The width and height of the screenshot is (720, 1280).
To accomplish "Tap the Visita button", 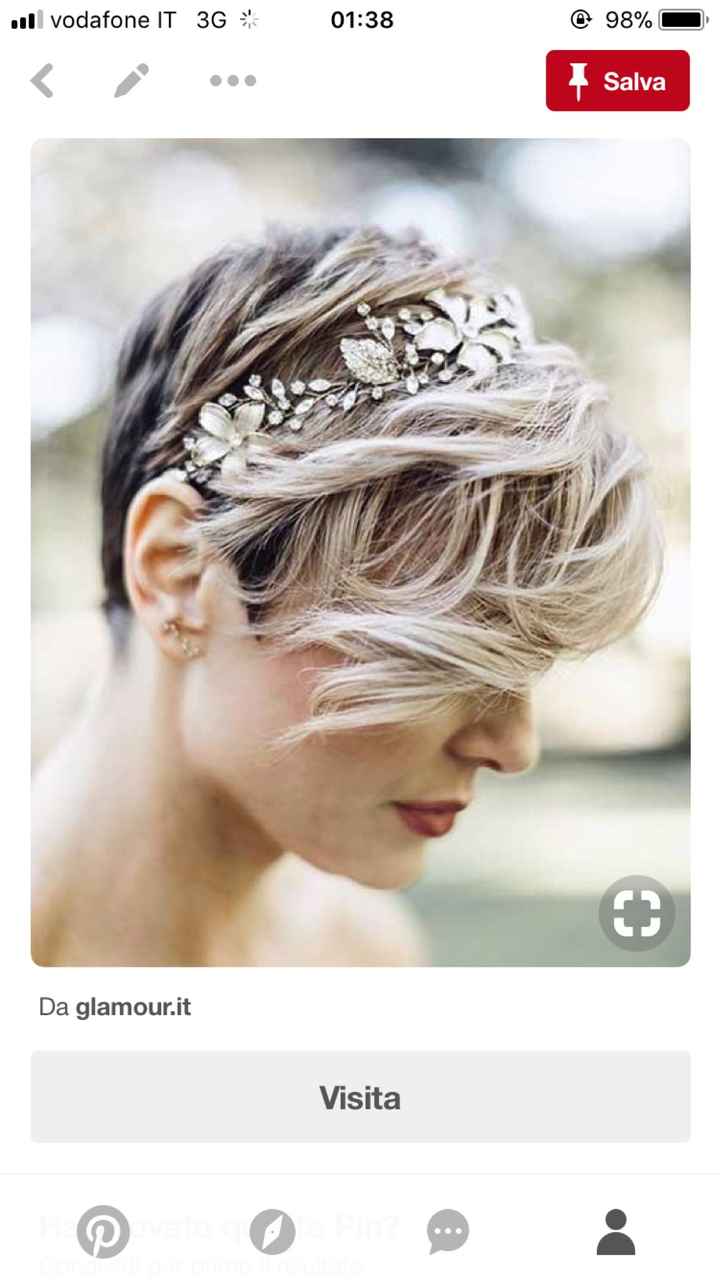I will coord(359,1097).
